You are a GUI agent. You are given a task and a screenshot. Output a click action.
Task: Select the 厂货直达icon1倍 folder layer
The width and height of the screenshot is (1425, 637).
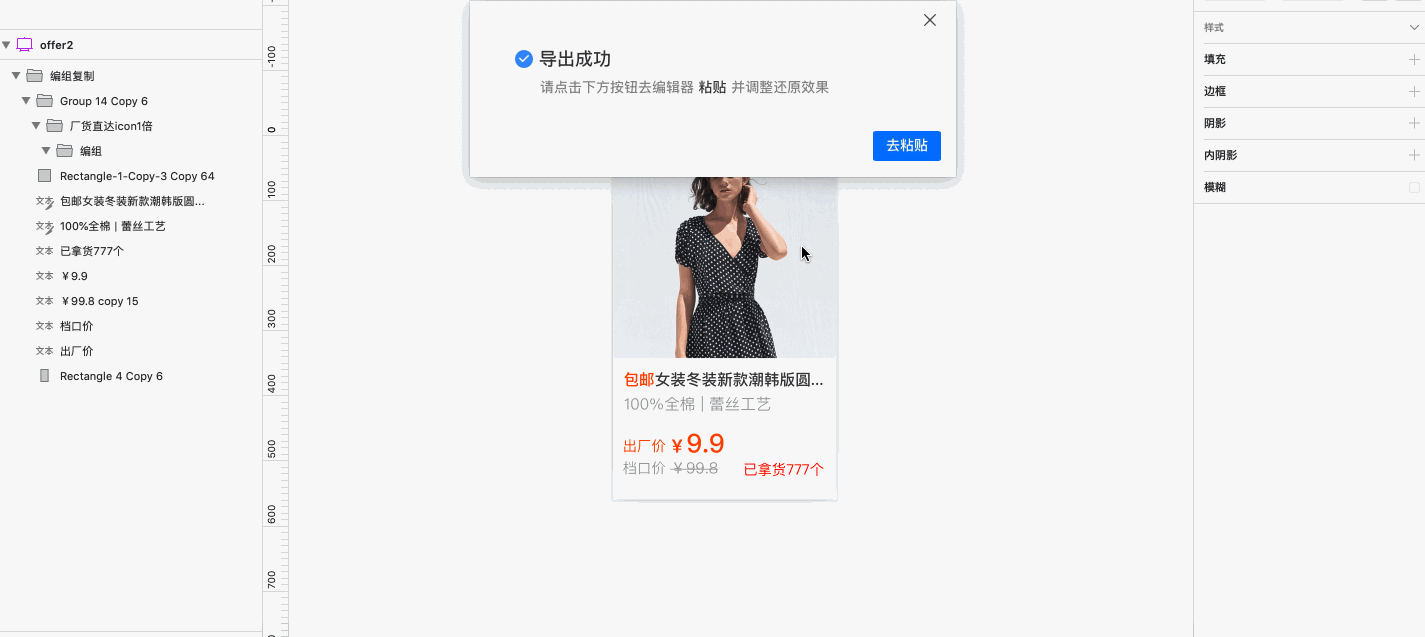pyautogui.click(x=111, y=126)
